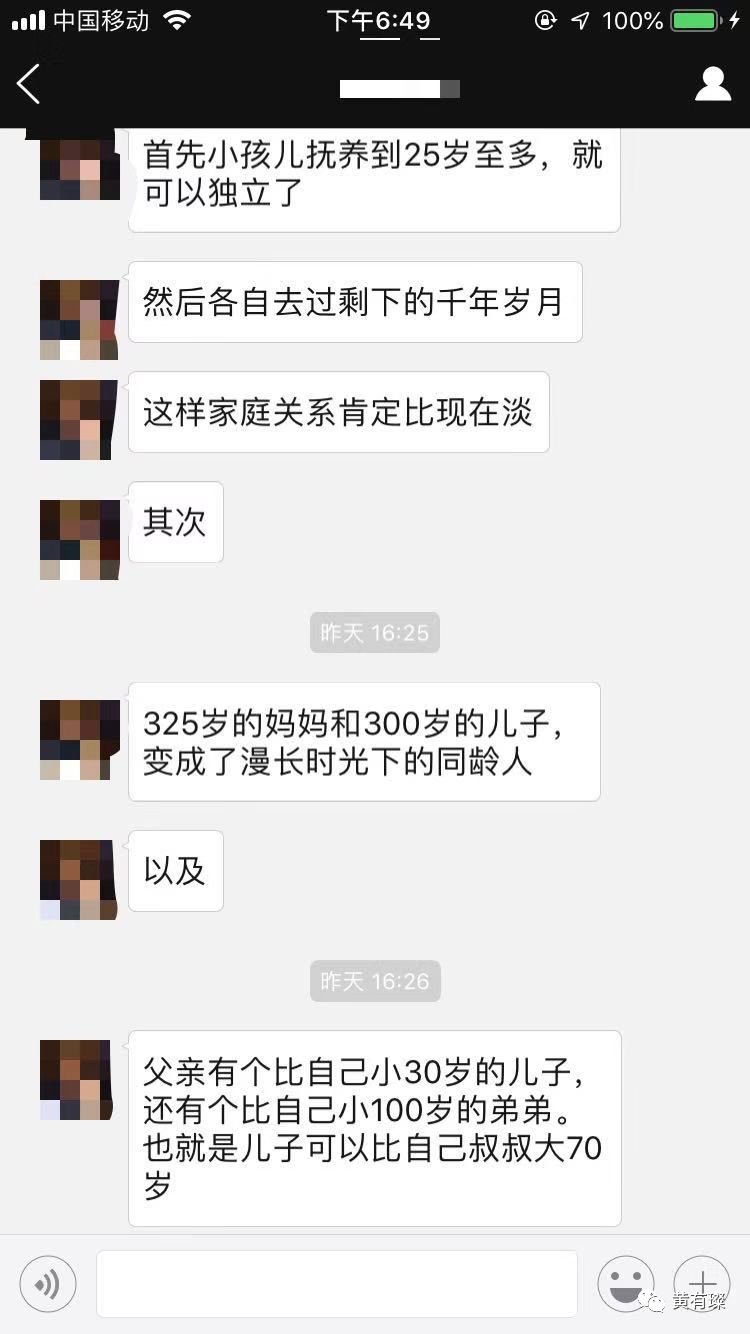Image resolution: width=750 pixels, height=1334 pixels.
Task: Open more attachment options via the plus icon
Action: pos(701,1284)
